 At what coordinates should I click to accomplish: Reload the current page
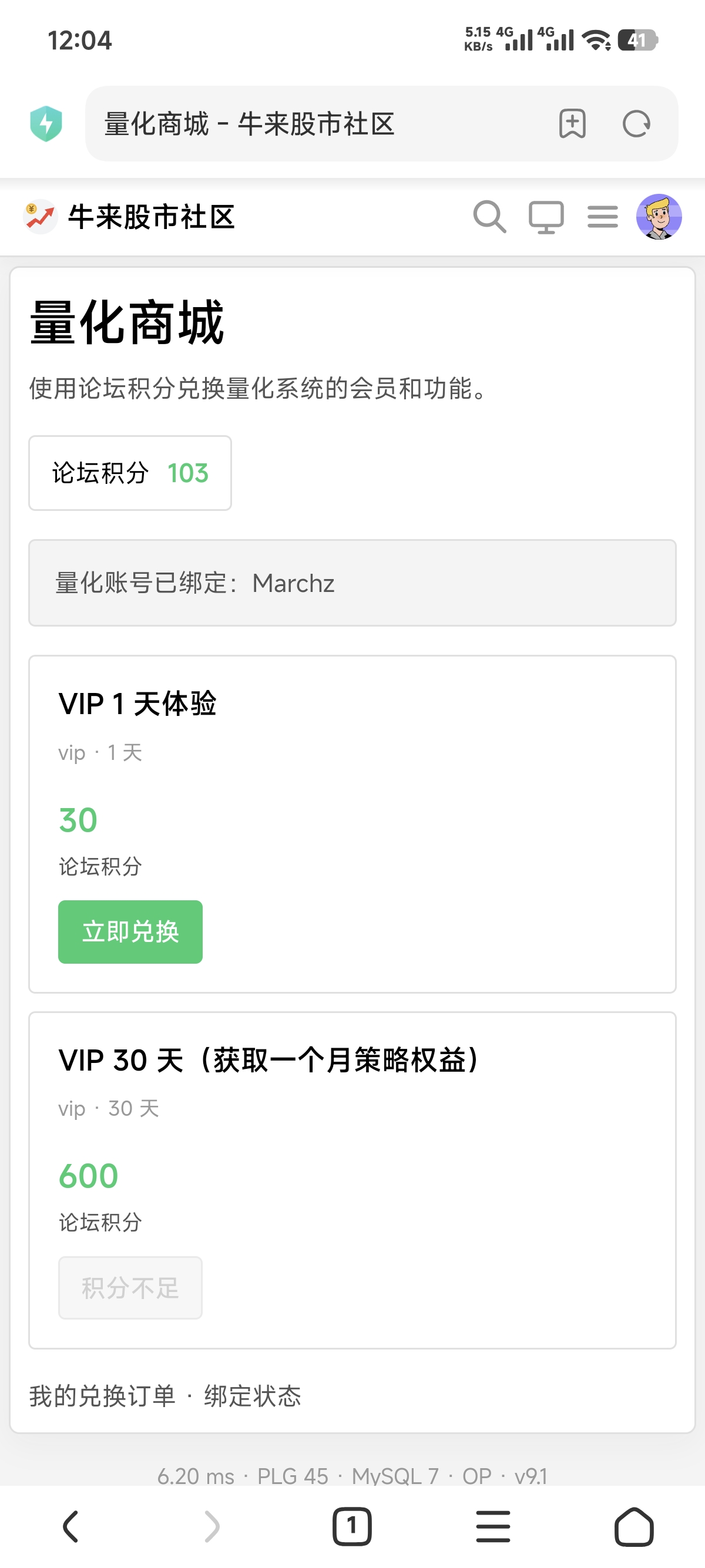636,123
